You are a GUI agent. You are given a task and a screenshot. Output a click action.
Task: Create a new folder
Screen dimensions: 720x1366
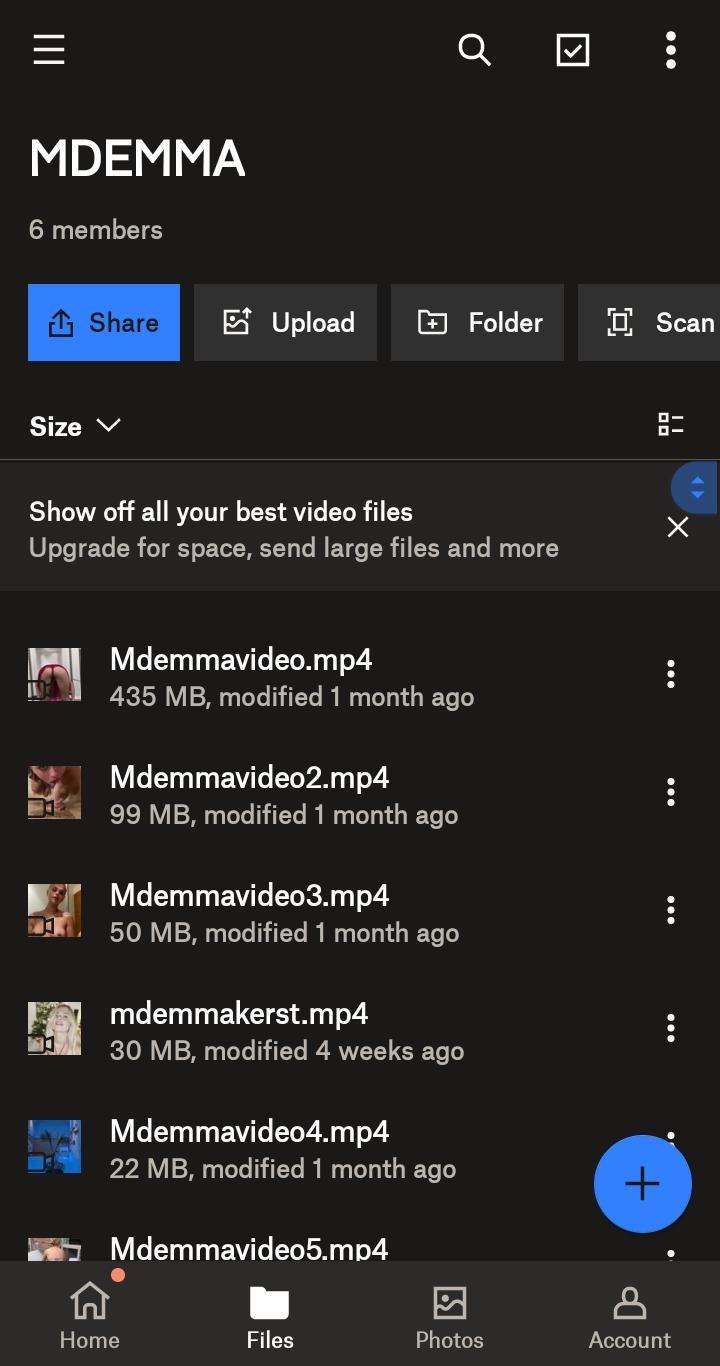pyautogui.click(x=477, y=322)
